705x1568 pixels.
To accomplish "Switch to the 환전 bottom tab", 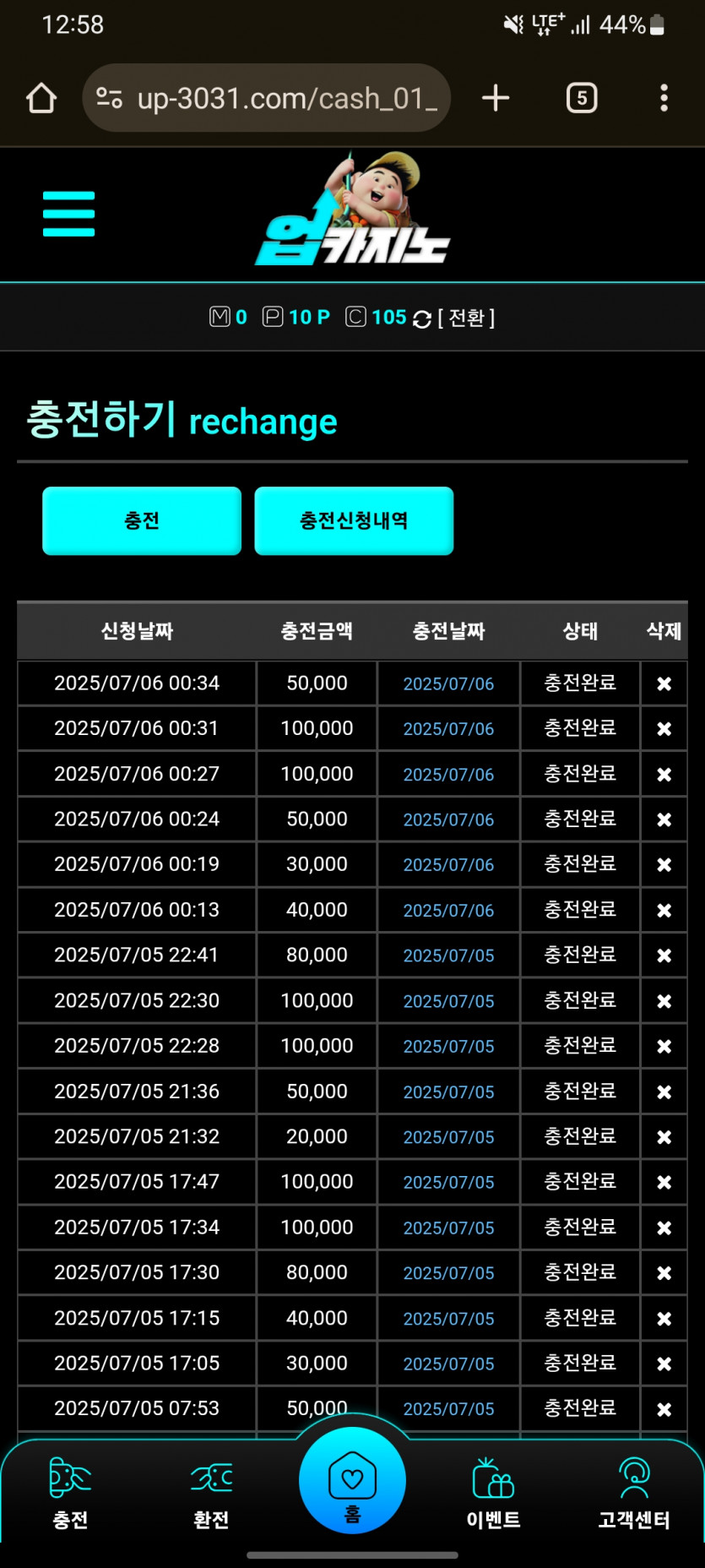I will (211, 1493).
